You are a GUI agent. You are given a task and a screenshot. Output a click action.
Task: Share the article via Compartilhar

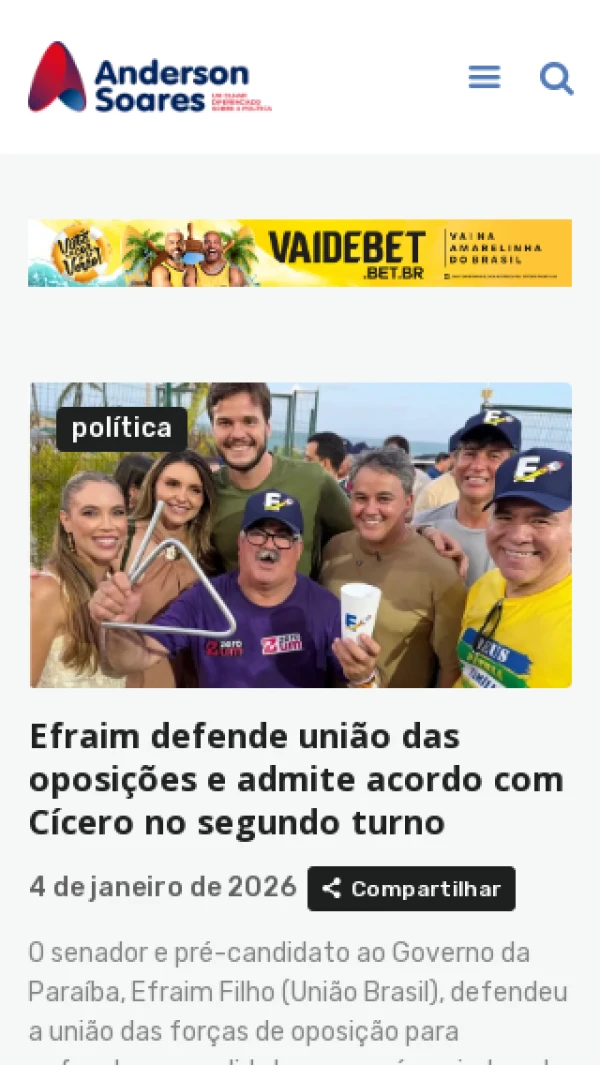coord(411,888)
